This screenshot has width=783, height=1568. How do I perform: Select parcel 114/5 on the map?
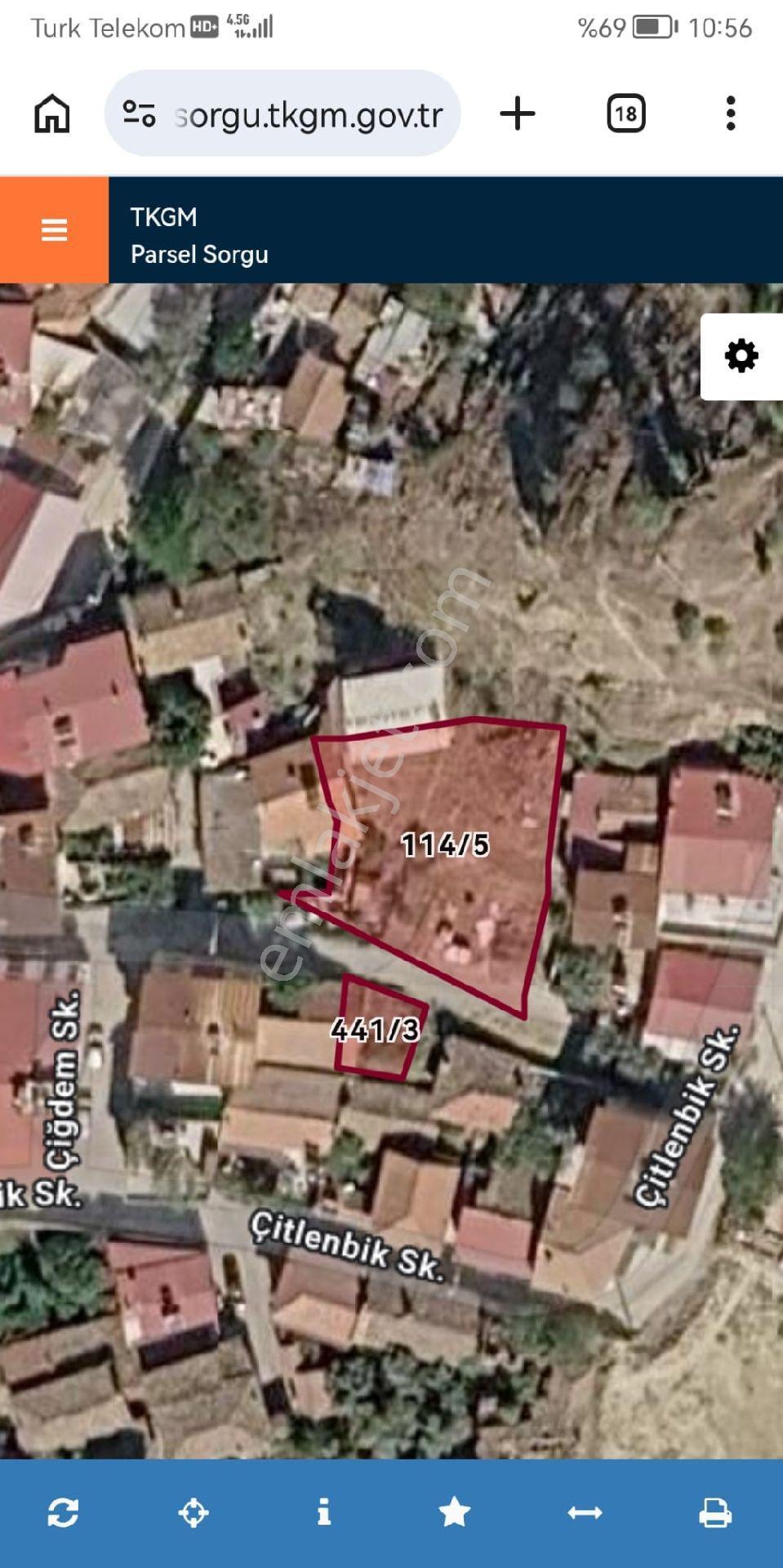click(x=445, y=844)
